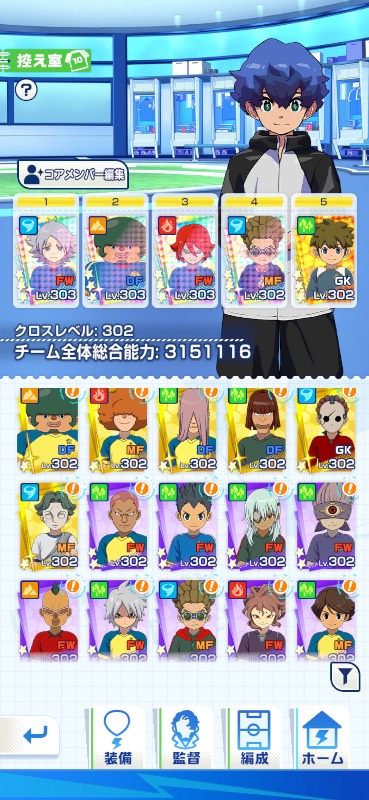The height and width of the screenshot is (800, 369).
Task: Open the masked GK player card
Action: point(326,430)
